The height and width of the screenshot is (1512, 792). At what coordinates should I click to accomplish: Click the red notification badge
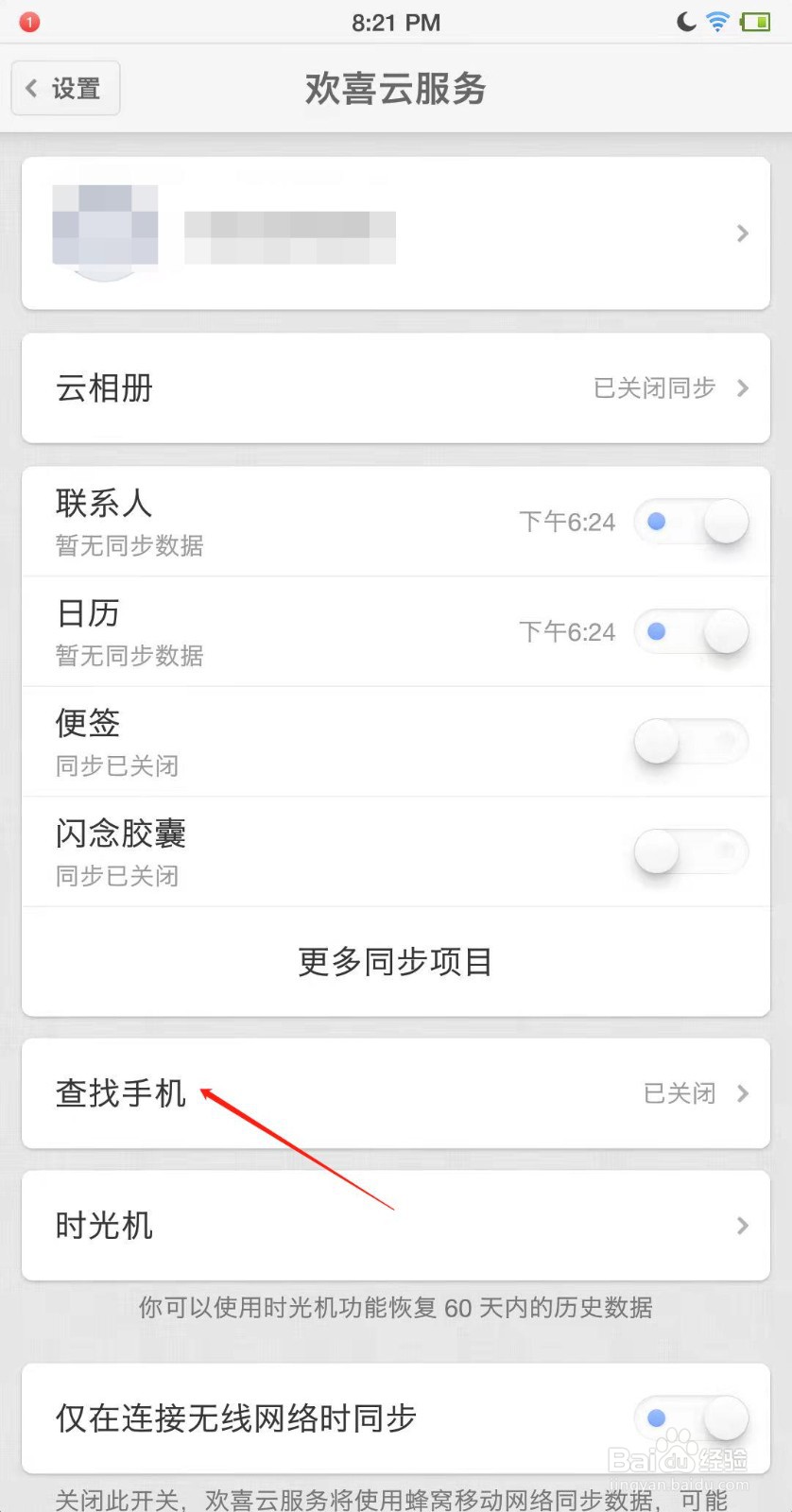[x=28, y=21]
